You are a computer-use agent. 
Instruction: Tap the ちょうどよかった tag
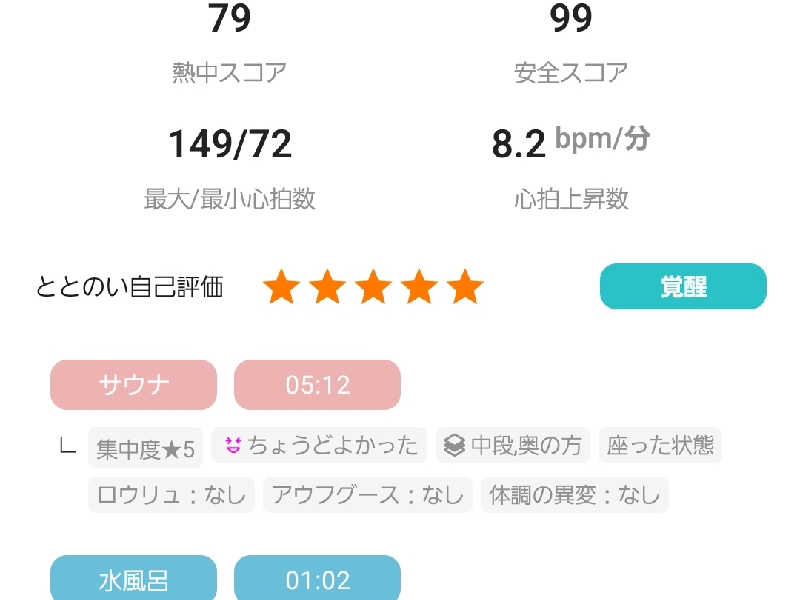pyautogui.click(x=320, y=446)
